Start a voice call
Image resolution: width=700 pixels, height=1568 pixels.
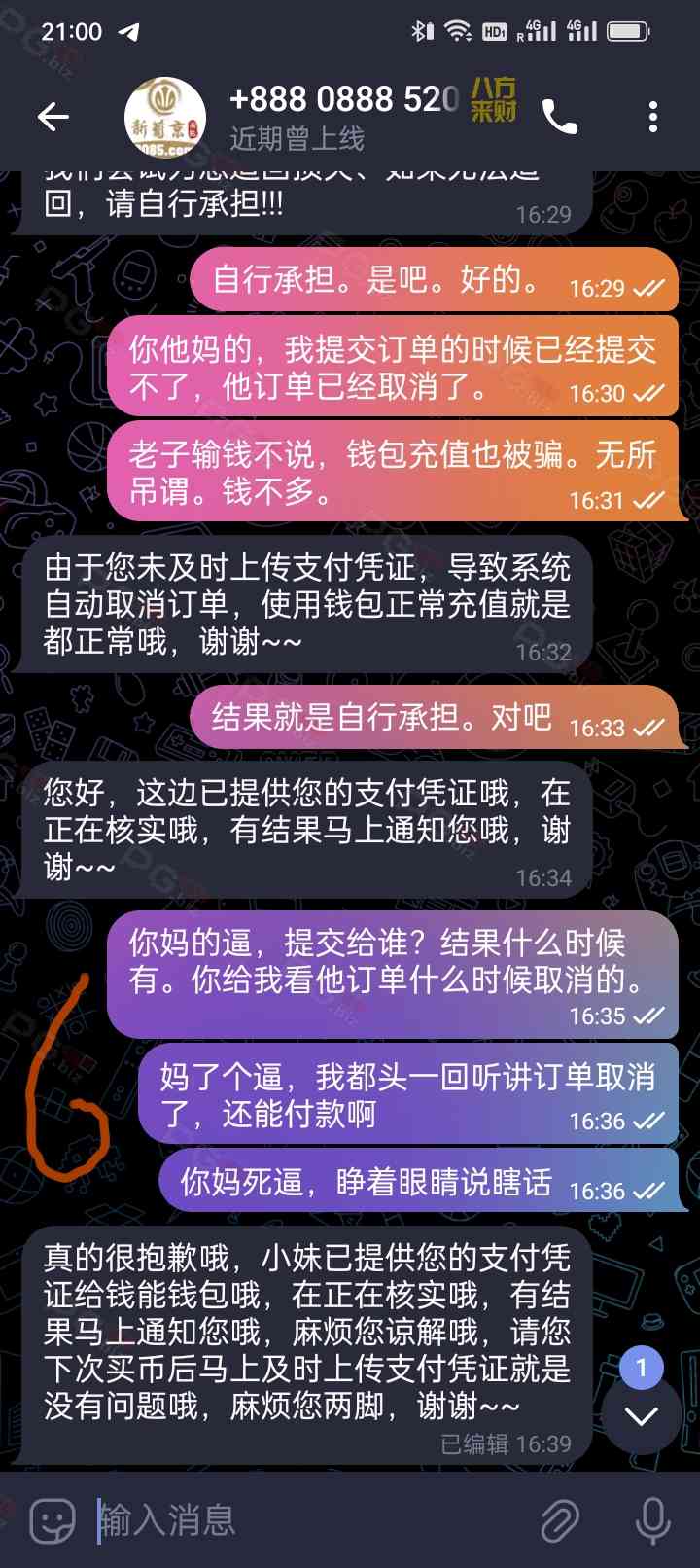(561, 118)
